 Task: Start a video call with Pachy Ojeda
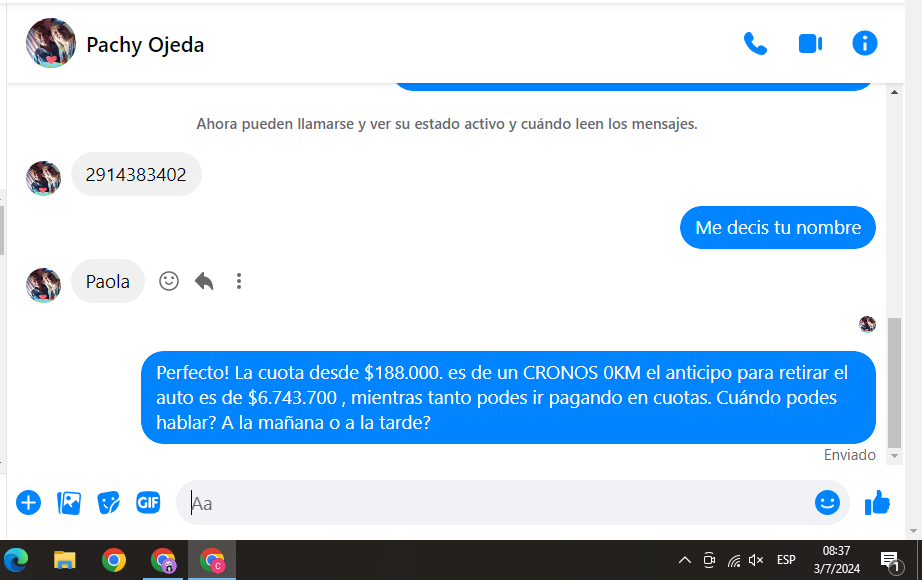[809, 44]
